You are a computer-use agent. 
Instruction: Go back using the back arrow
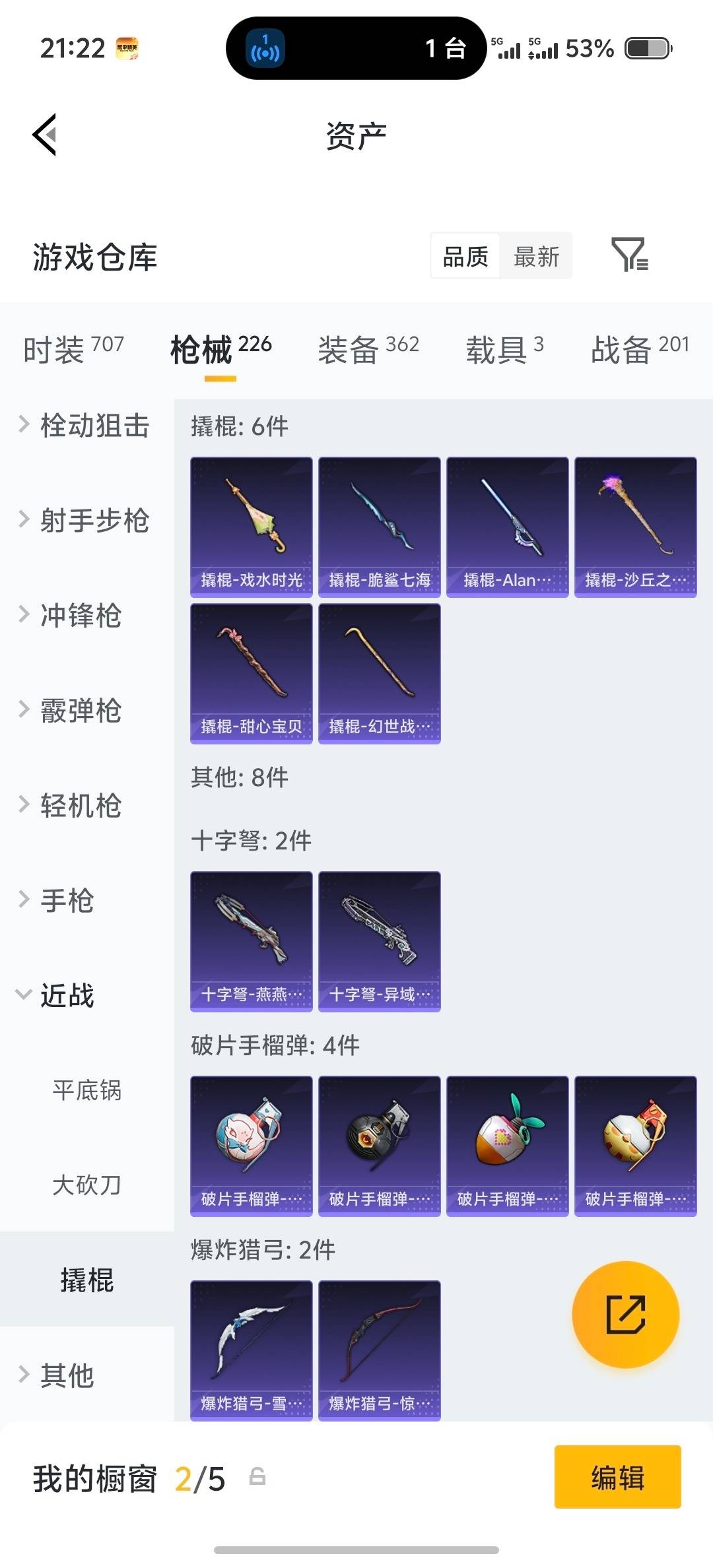tap(44, 135)
